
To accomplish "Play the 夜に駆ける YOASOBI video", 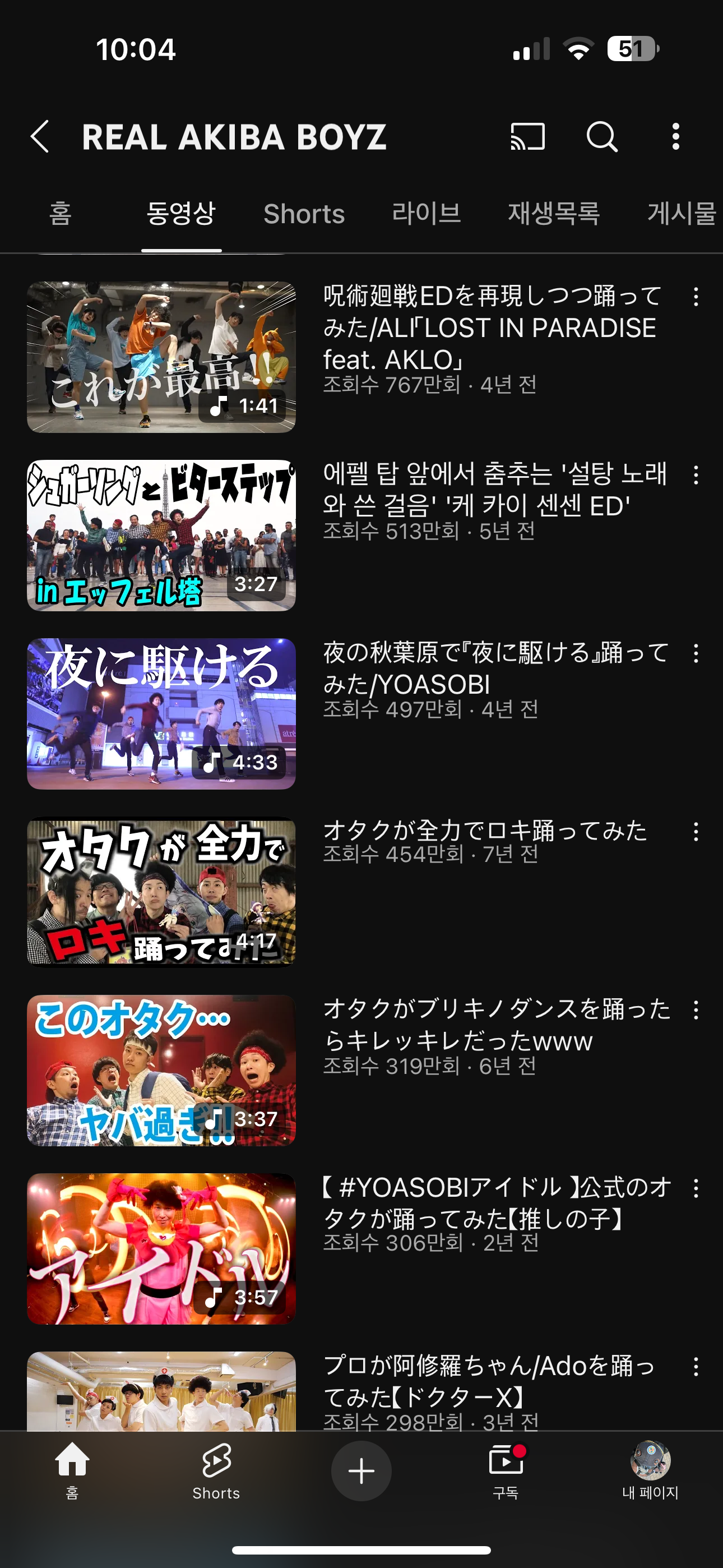I will tap(161, 713).
